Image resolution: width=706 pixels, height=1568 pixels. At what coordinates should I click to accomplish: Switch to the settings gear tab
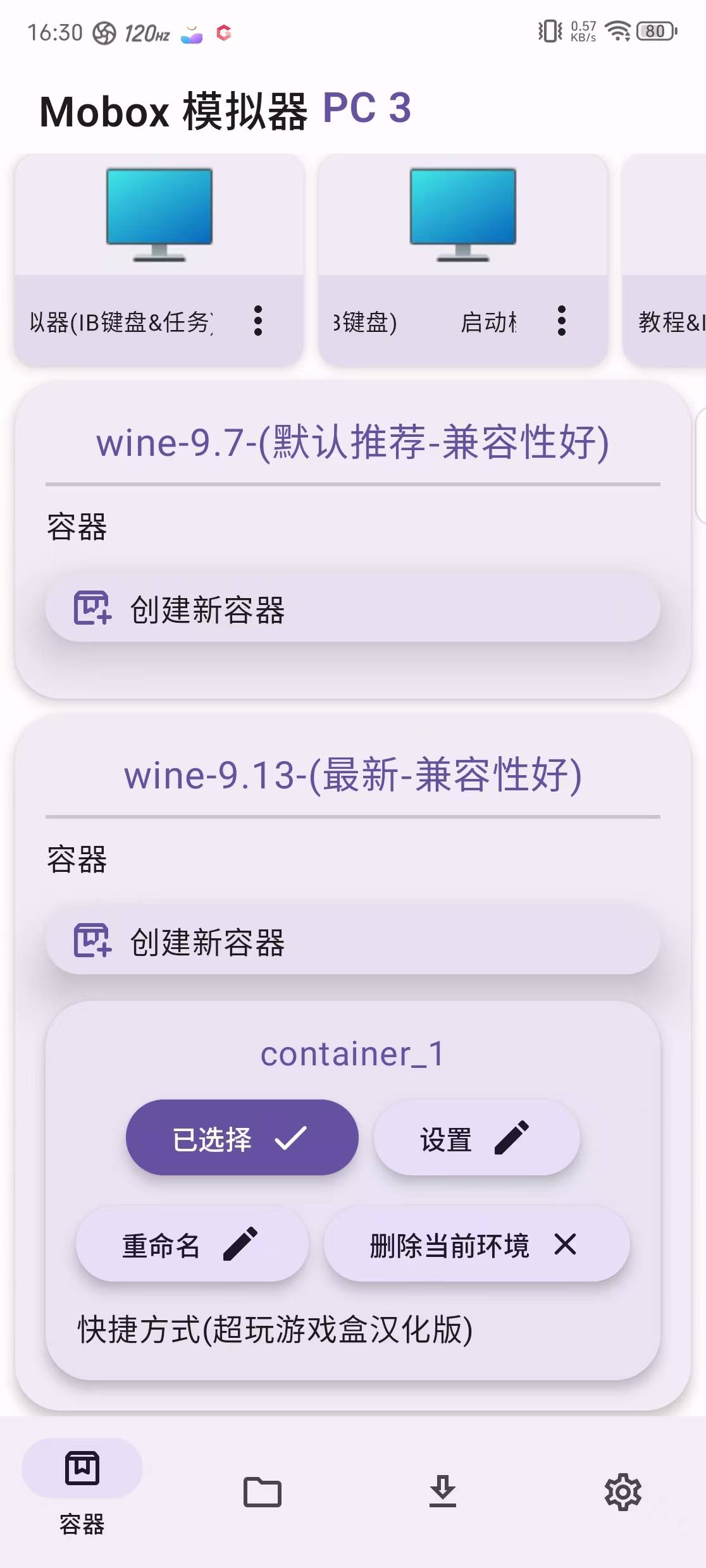point(623,1492)
